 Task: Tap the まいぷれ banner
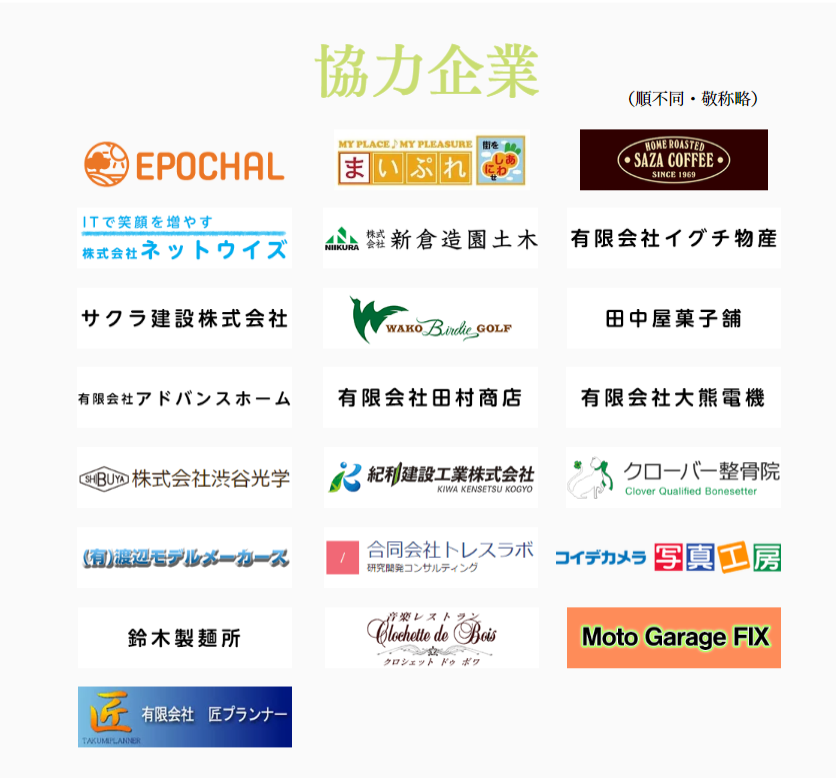pyautogui.click(x=430, y=162)
